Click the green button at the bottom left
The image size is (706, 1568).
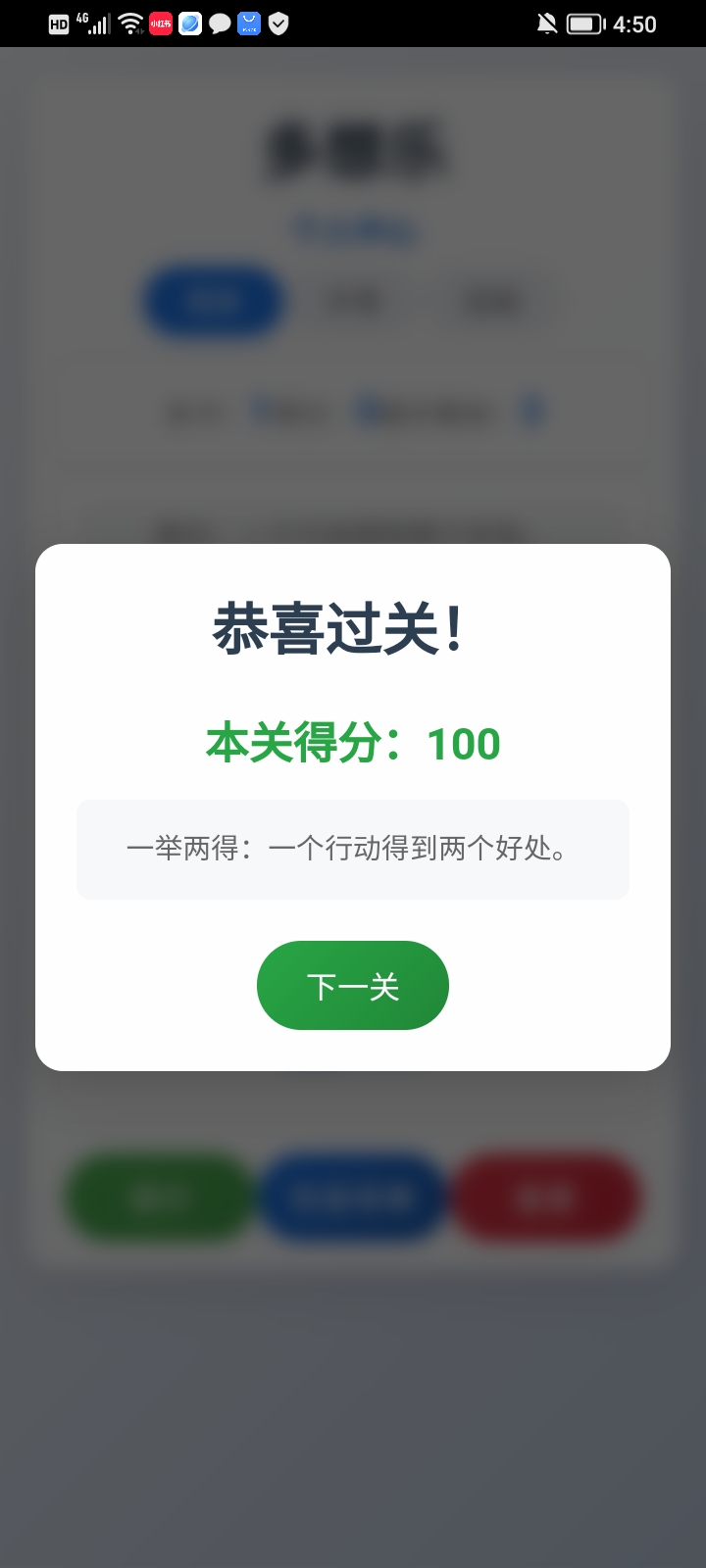pos(157,1198)
